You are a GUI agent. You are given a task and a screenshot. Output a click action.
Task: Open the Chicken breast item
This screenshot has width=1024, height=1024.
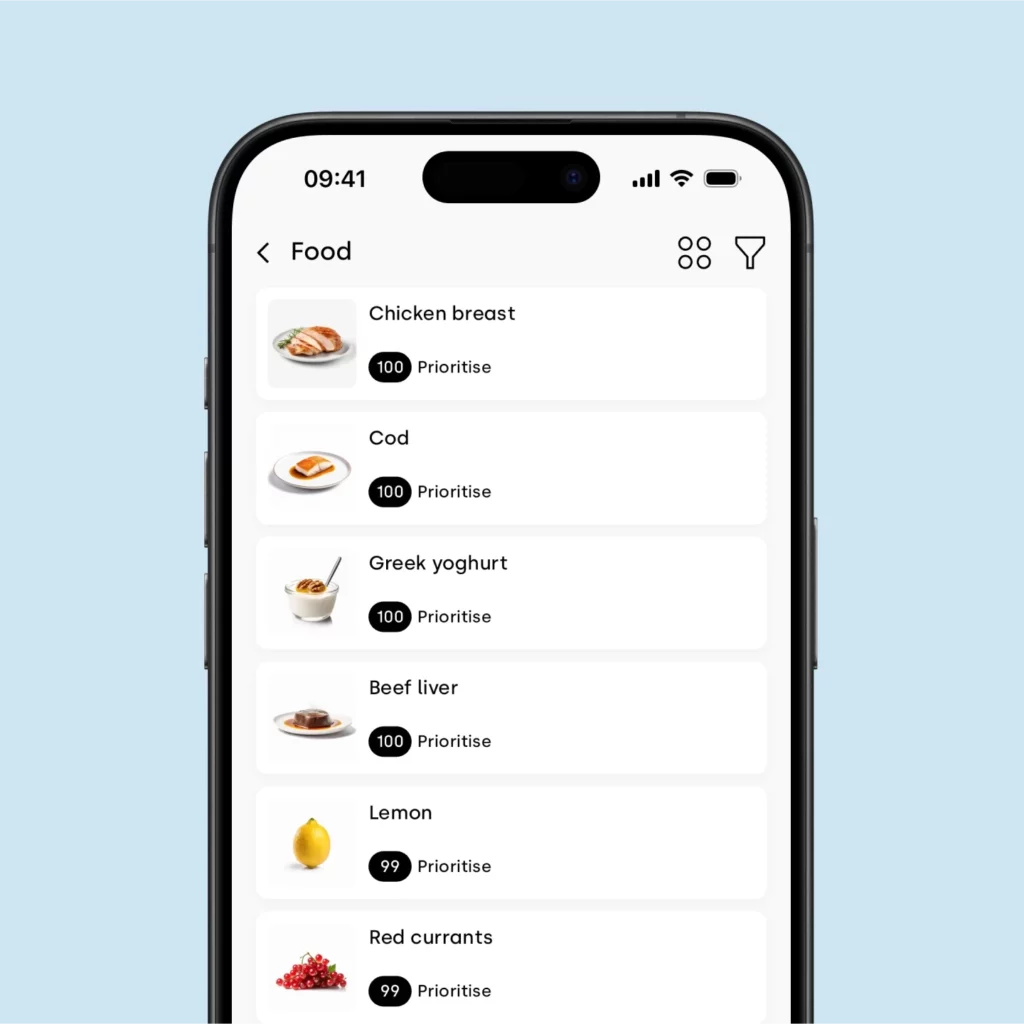511,343
